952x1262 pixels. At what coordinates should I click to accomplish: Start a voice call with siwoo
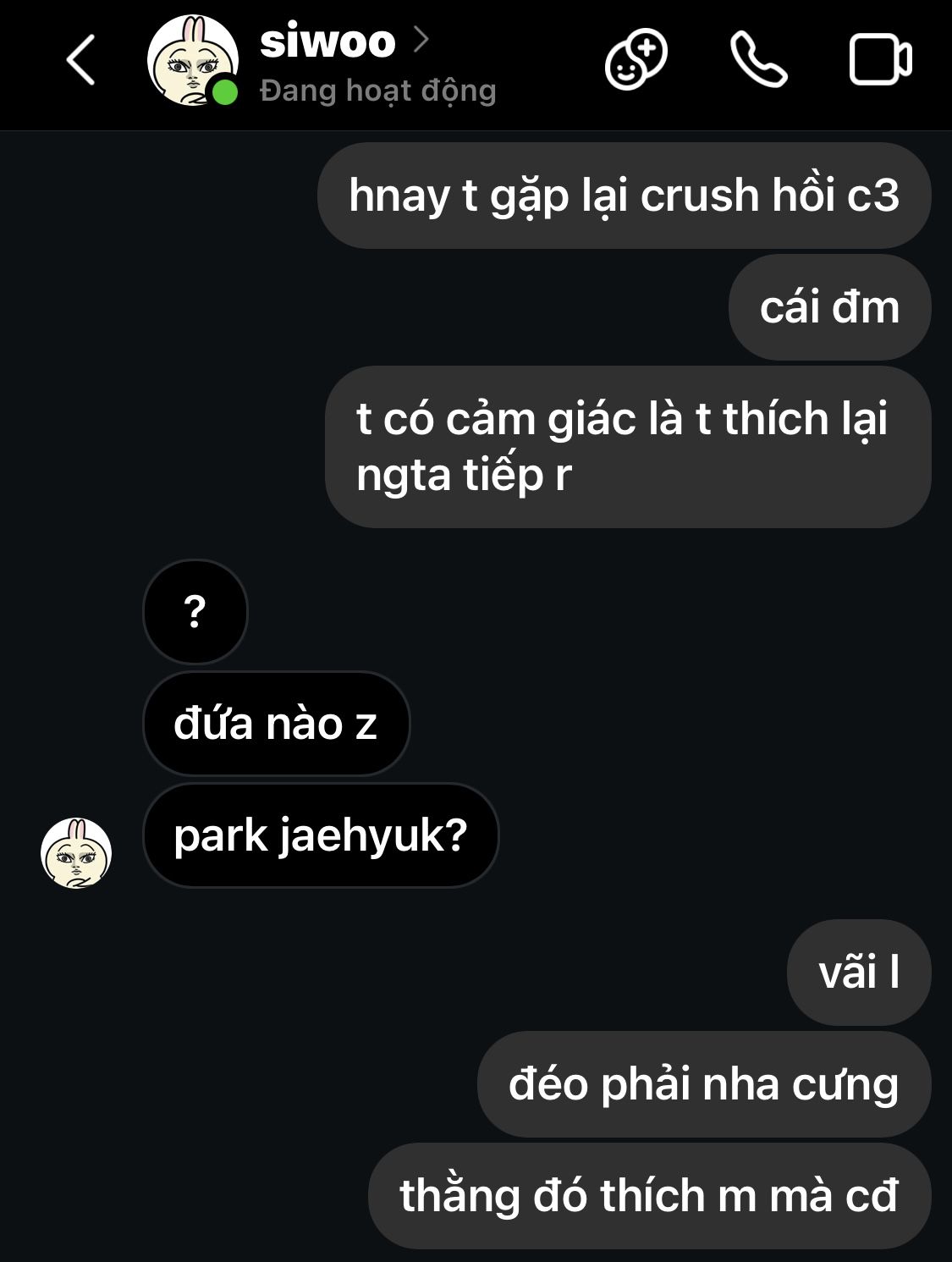tap(758, 60)
